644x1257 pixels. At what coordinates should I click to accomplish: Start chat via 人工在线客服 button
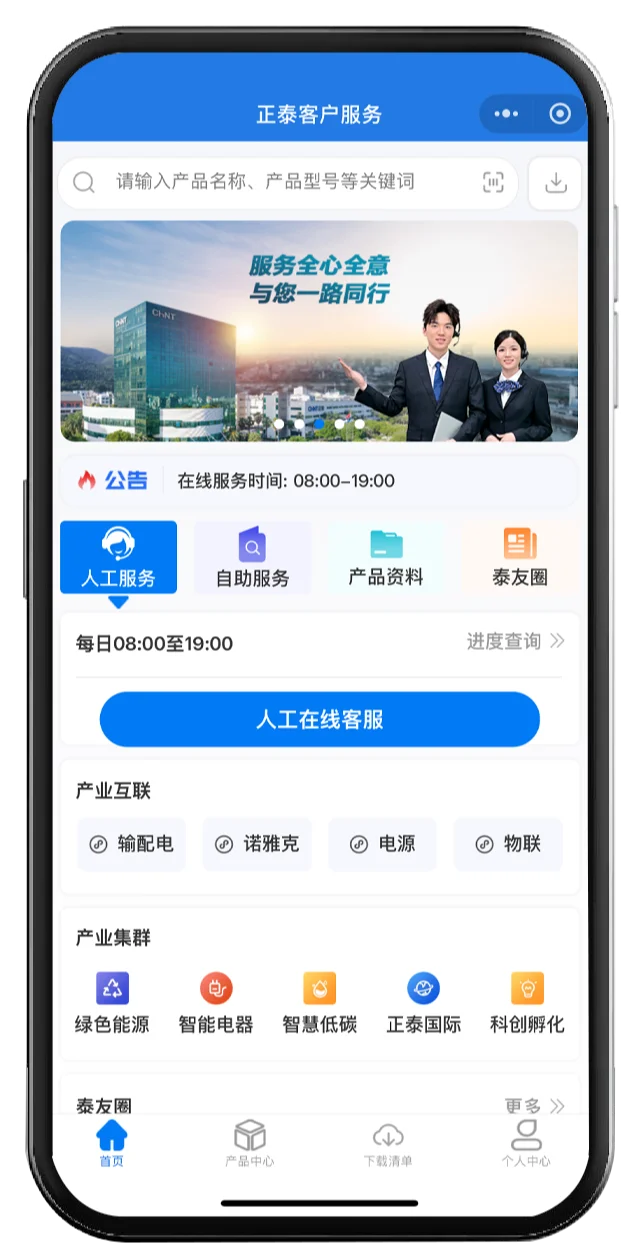[x=319, y=720]
